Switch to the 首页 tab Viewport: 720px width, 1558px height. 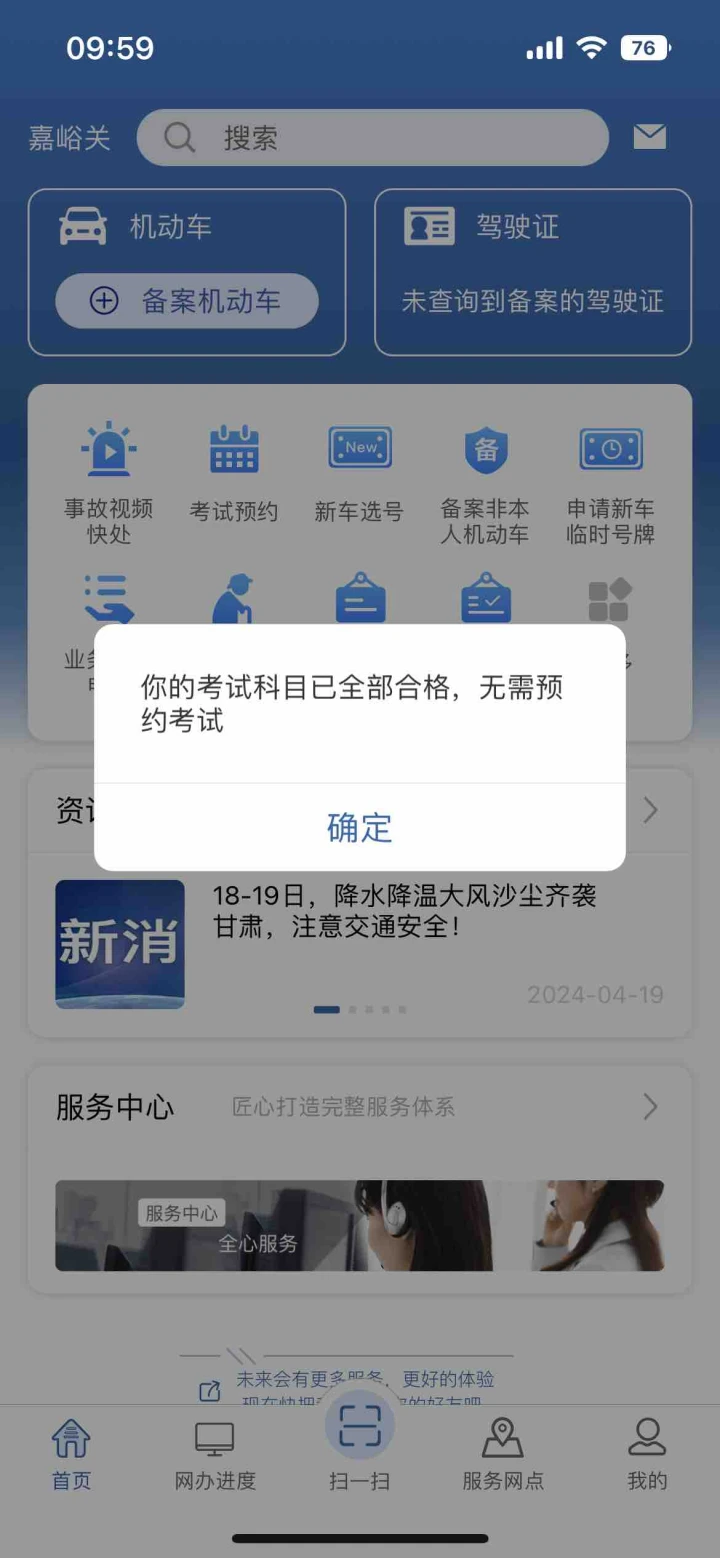71,1455
